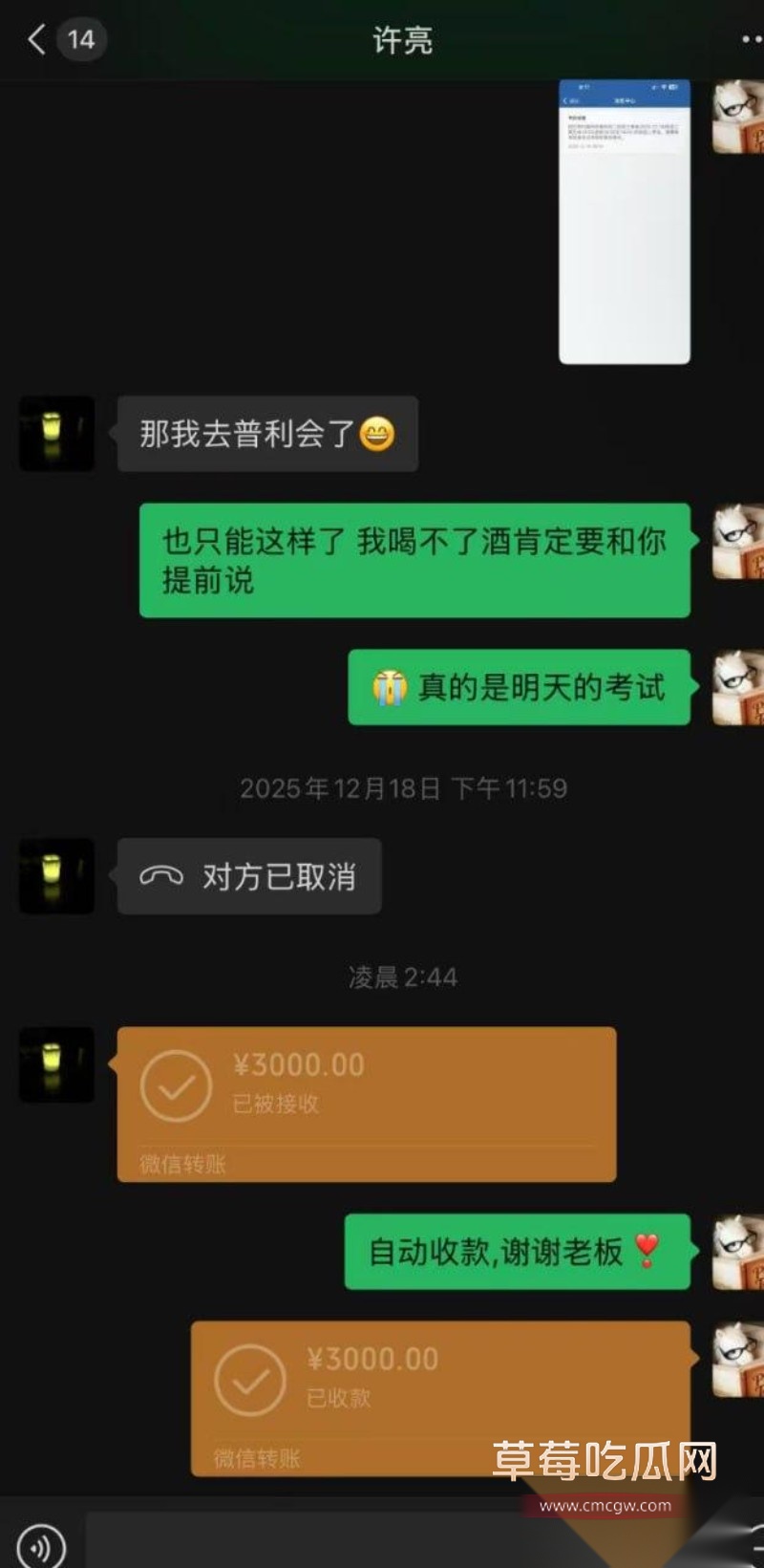Switch to voice input

pos(41,1545)
